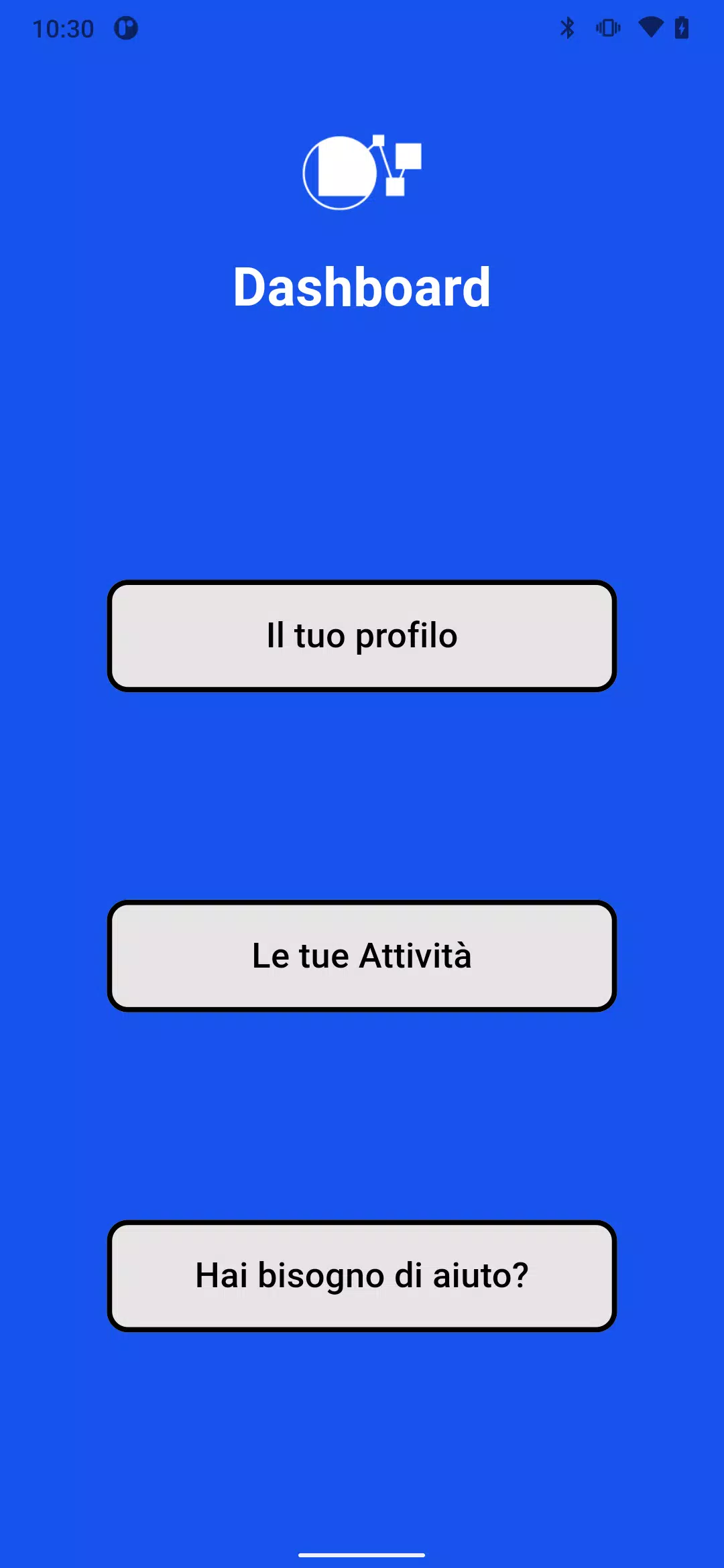Open the Il tuo profilo button
724x1568 pixels.
pos(362,635)
